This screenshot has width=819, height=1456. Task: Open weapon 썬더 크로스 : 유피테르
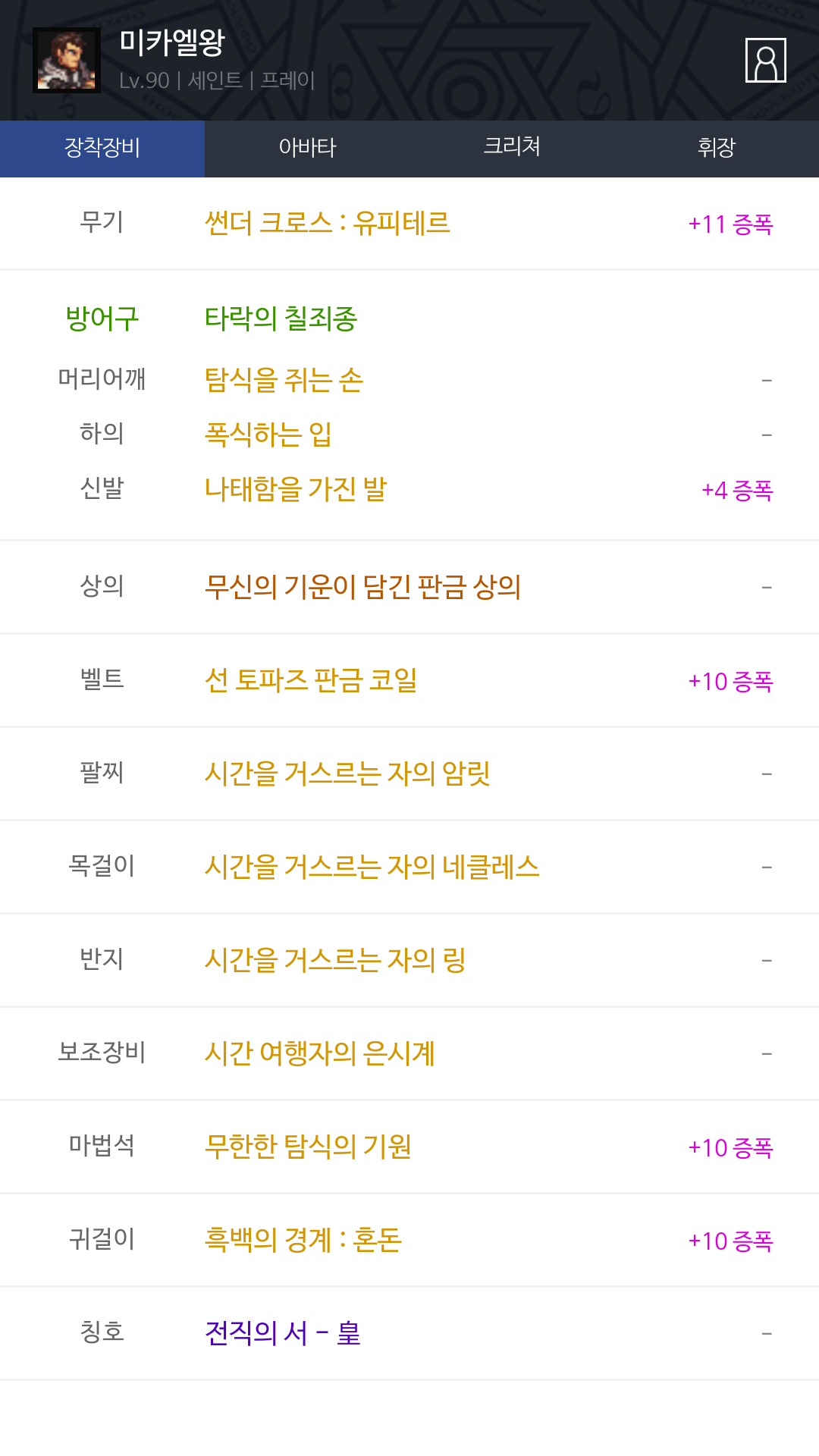(x=328, y=223)
